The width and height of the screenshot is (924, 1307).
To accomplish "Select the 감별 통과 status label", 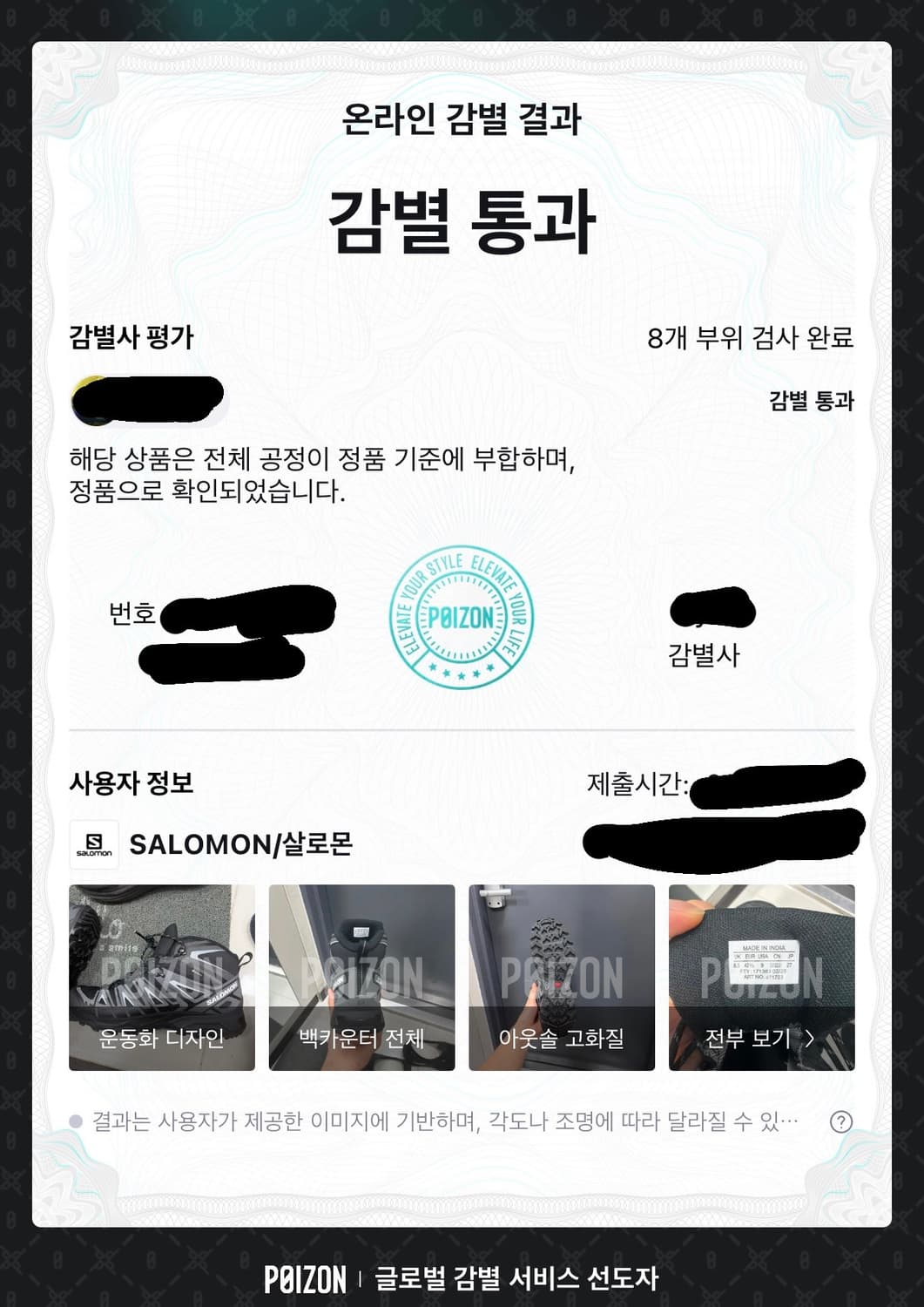I will [x=810, y=403].
